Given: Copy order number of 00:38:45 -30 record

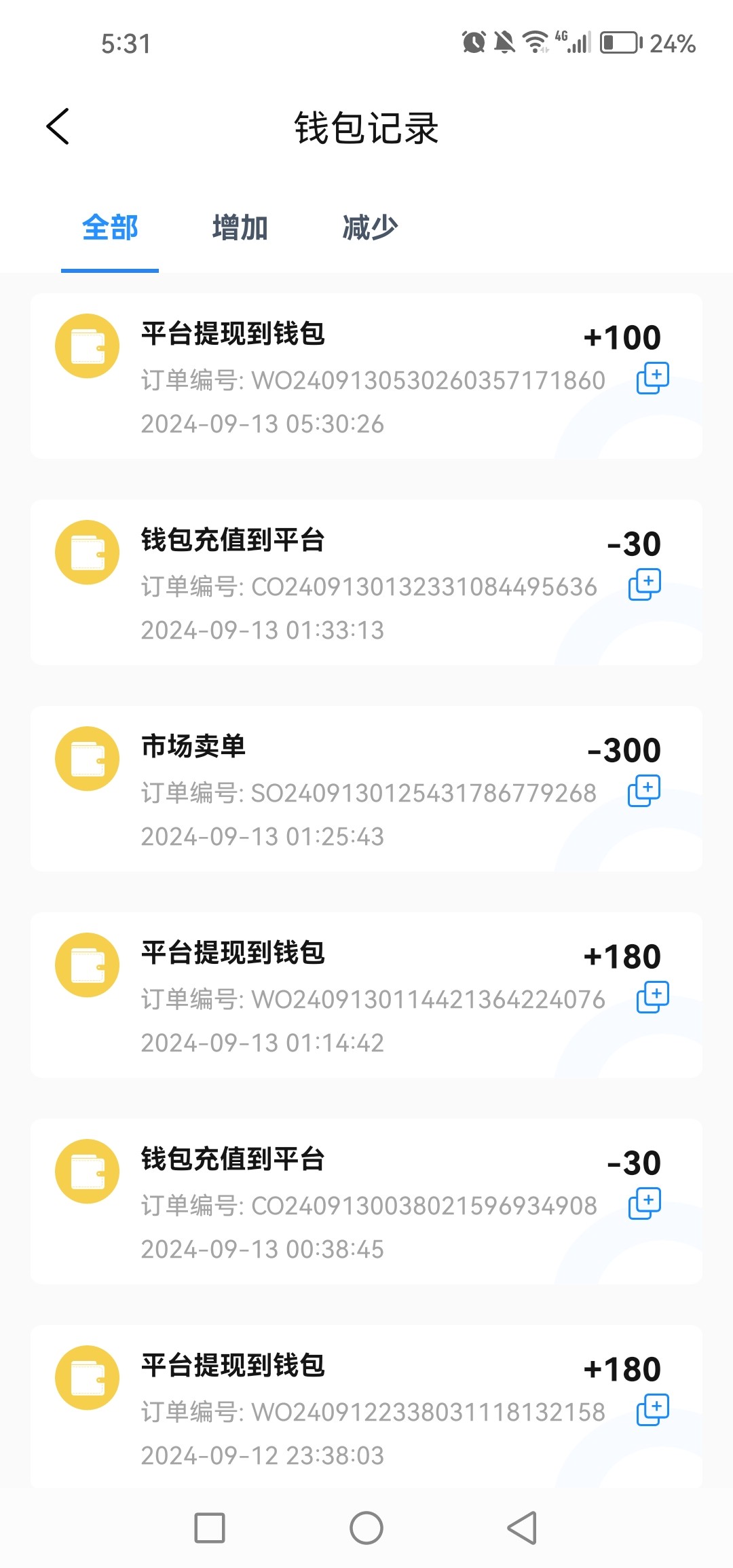Looking at the screenshot, I should pyautogui.click(x=644, y=1203).
